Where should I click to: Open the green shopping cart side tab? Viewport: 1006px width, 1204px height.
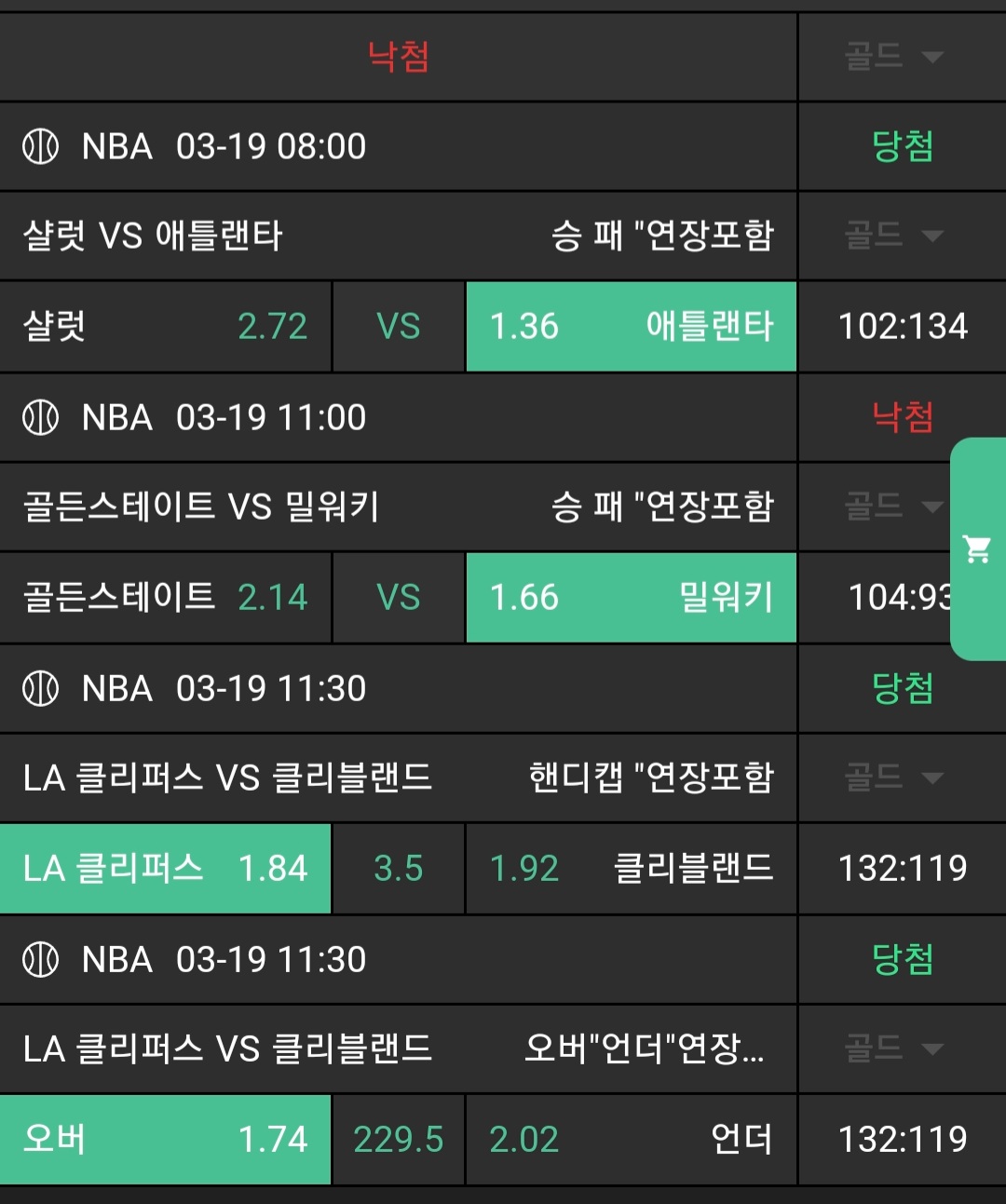(977, 549)
